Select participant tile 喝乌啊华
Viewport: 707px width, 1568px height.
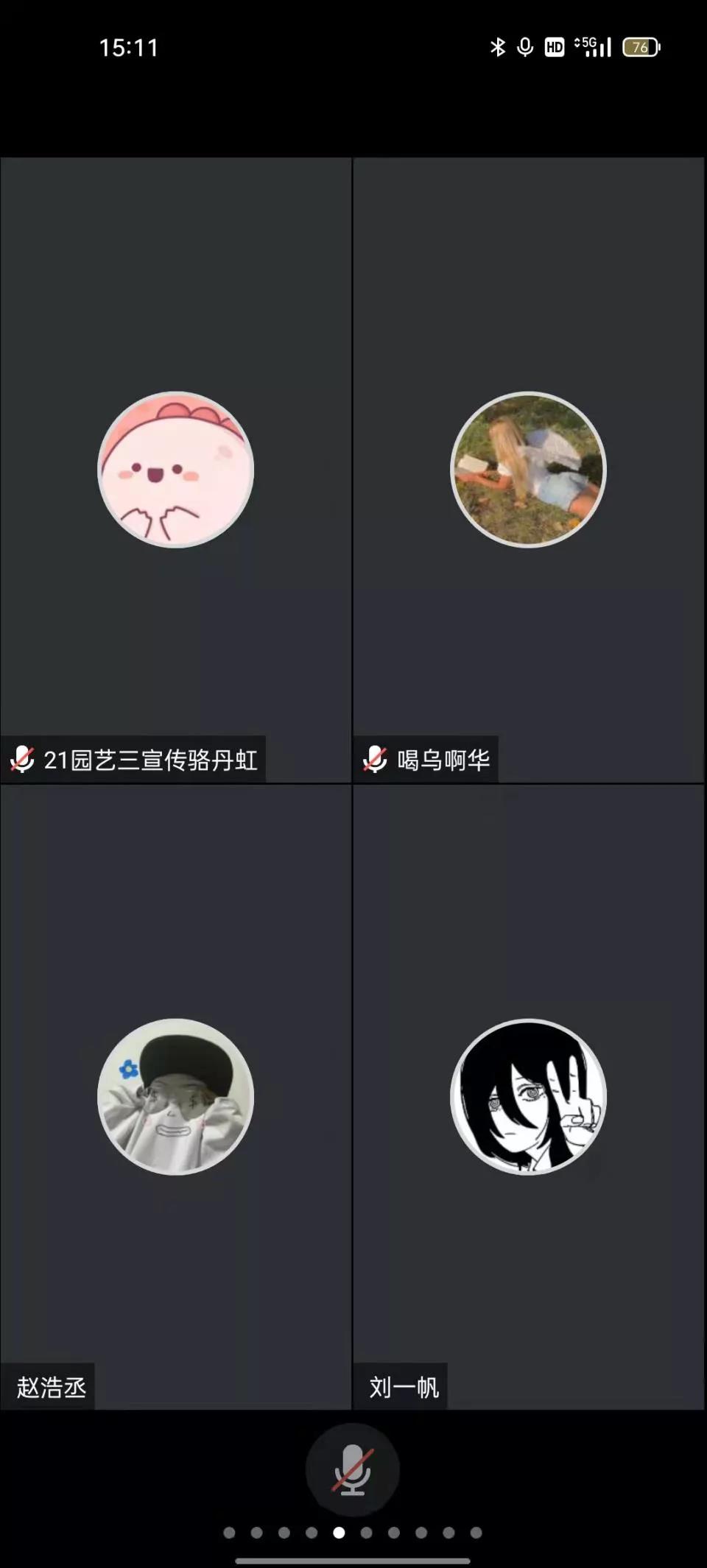[528, 470]
